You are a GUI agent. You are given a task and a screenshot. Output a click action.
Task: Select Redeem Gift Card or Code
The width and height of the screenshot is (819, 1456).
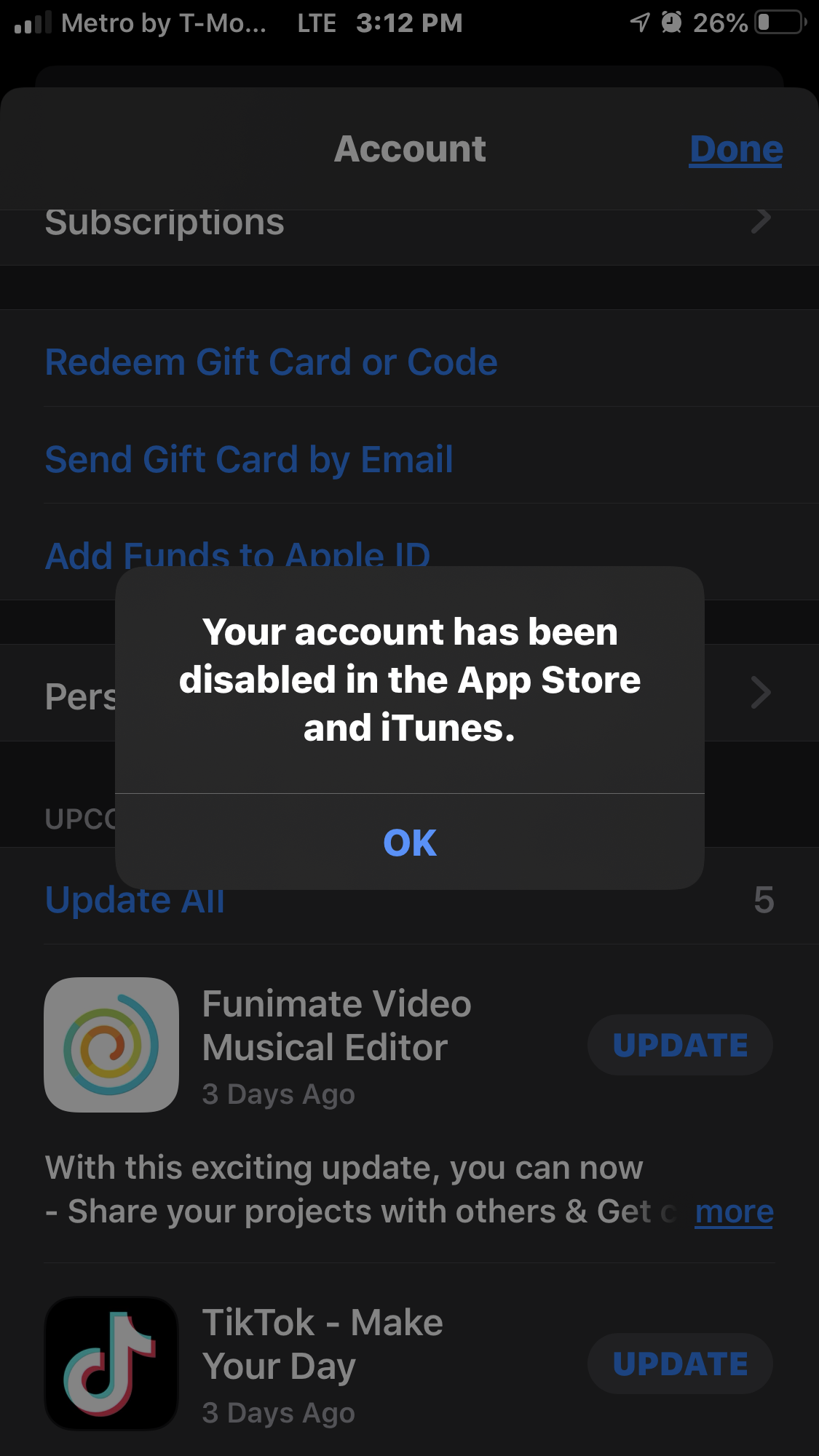coord(271,362)
